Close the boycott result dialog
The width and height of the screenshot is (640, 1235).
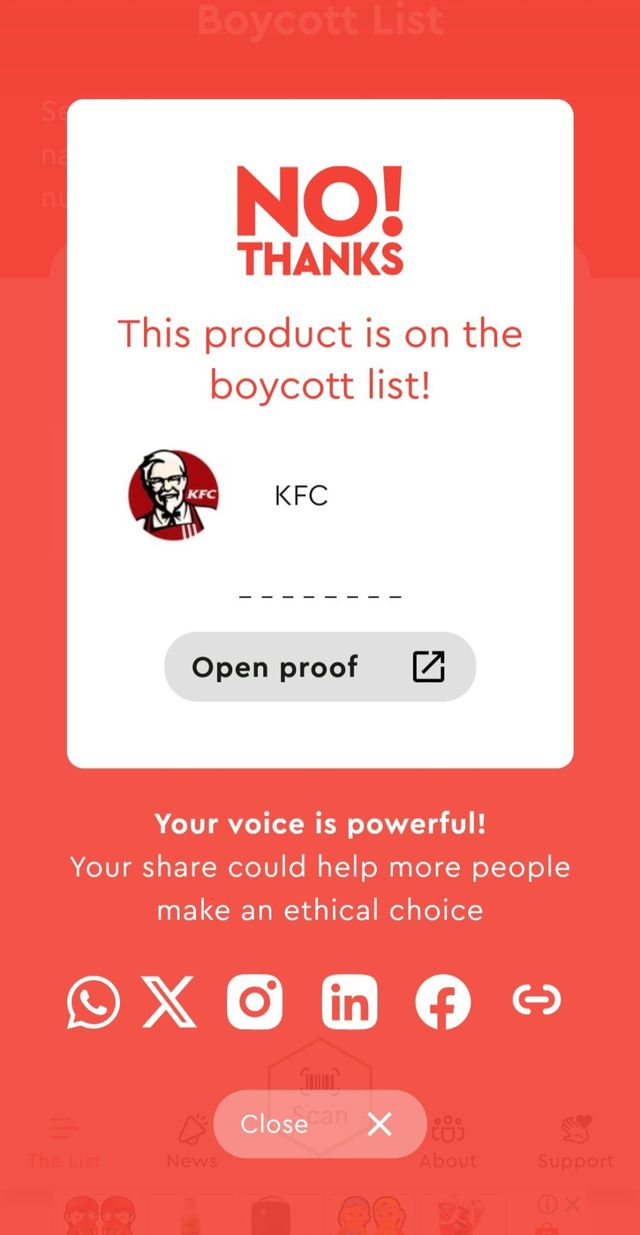tap(319, 1124)
